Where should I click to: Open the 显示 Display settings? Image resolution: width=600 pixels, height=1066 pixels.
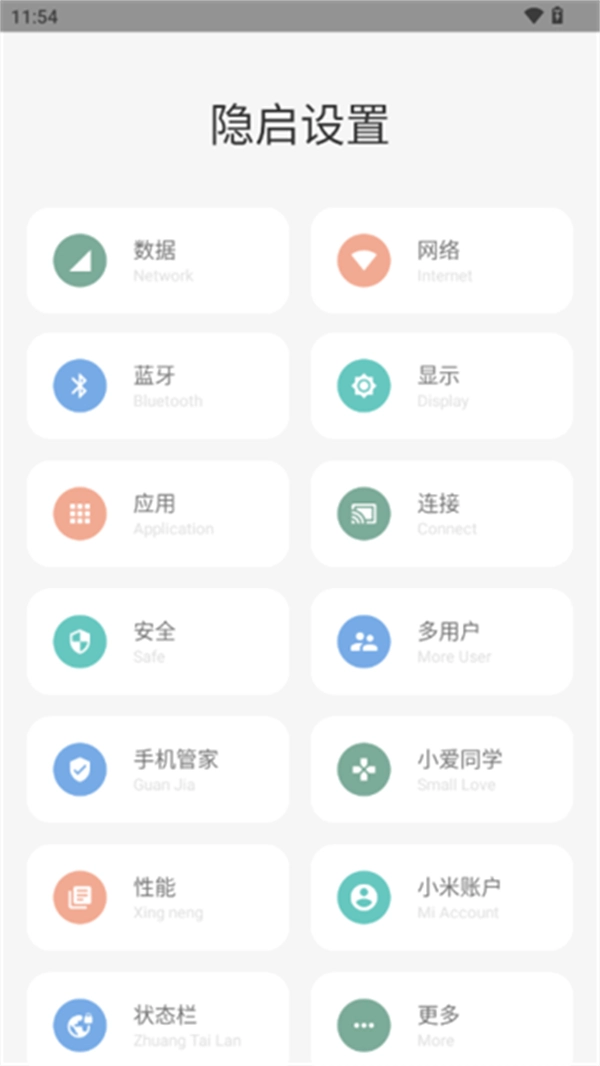[x=441, y=386]
